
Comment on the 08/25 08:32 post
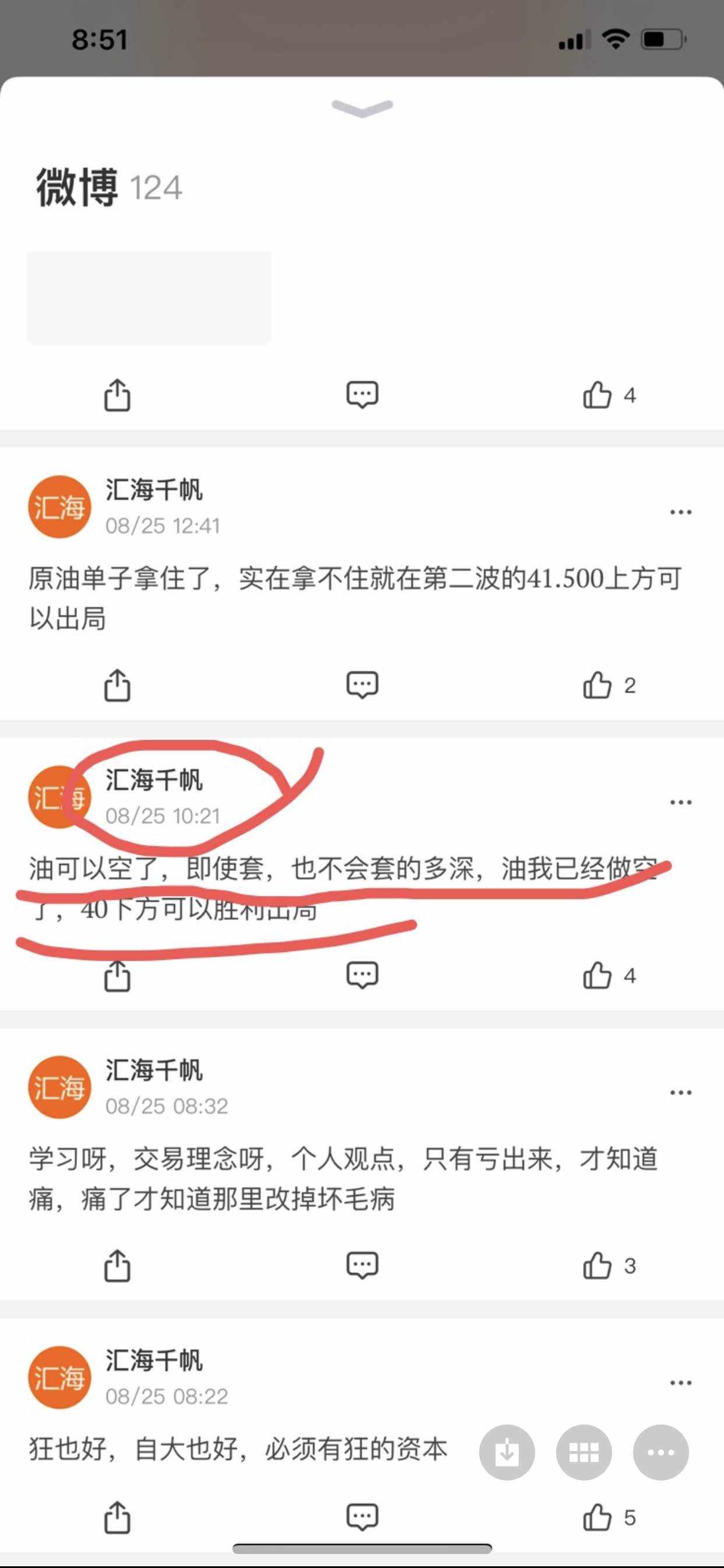click(362, 1265)
